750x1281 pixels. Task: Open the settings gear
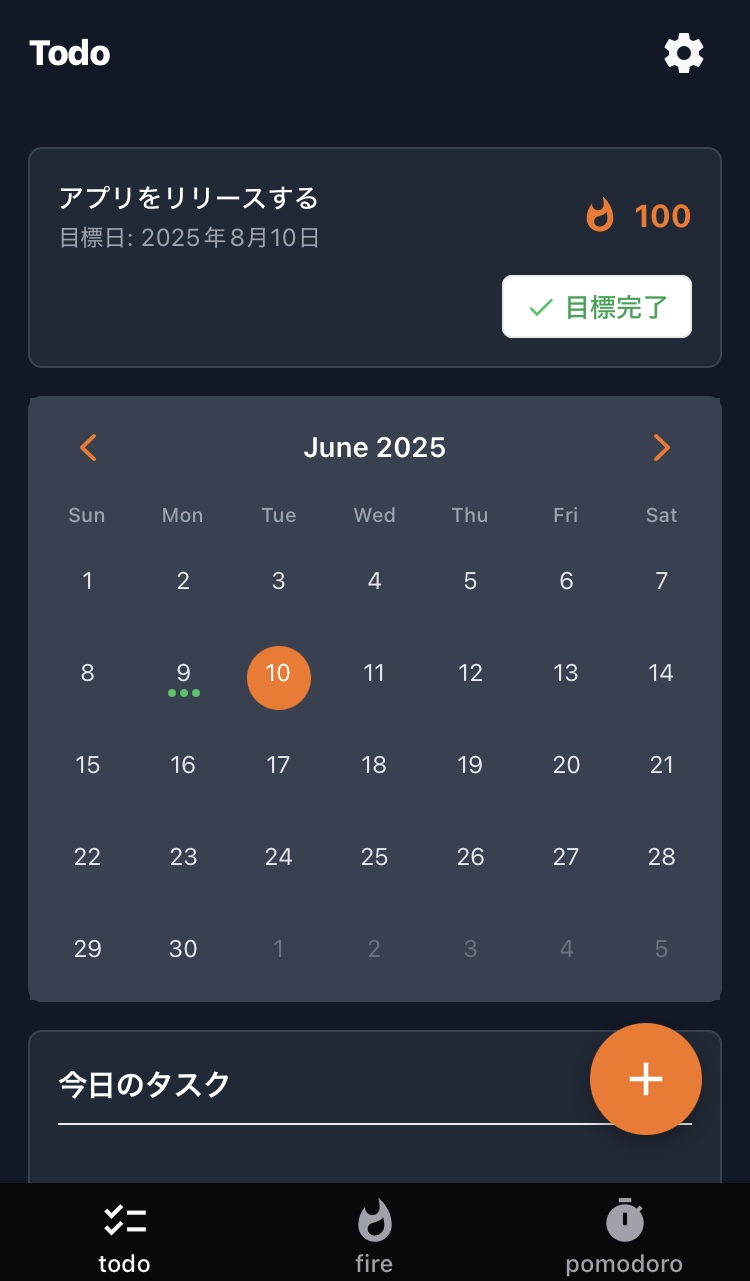(x=684, y=53)
